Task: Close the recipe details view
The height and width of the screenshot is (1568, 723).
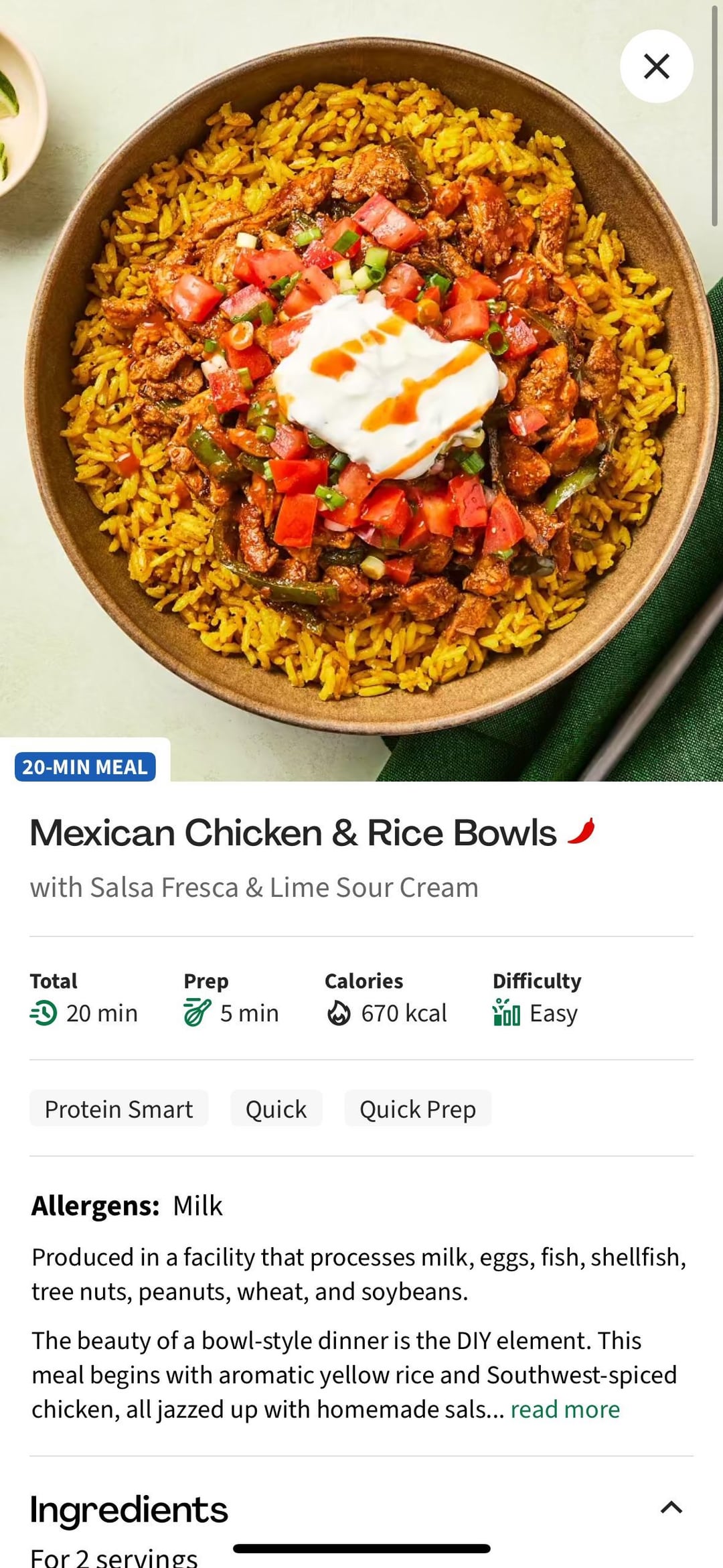Action: click(x=656, y=66)
